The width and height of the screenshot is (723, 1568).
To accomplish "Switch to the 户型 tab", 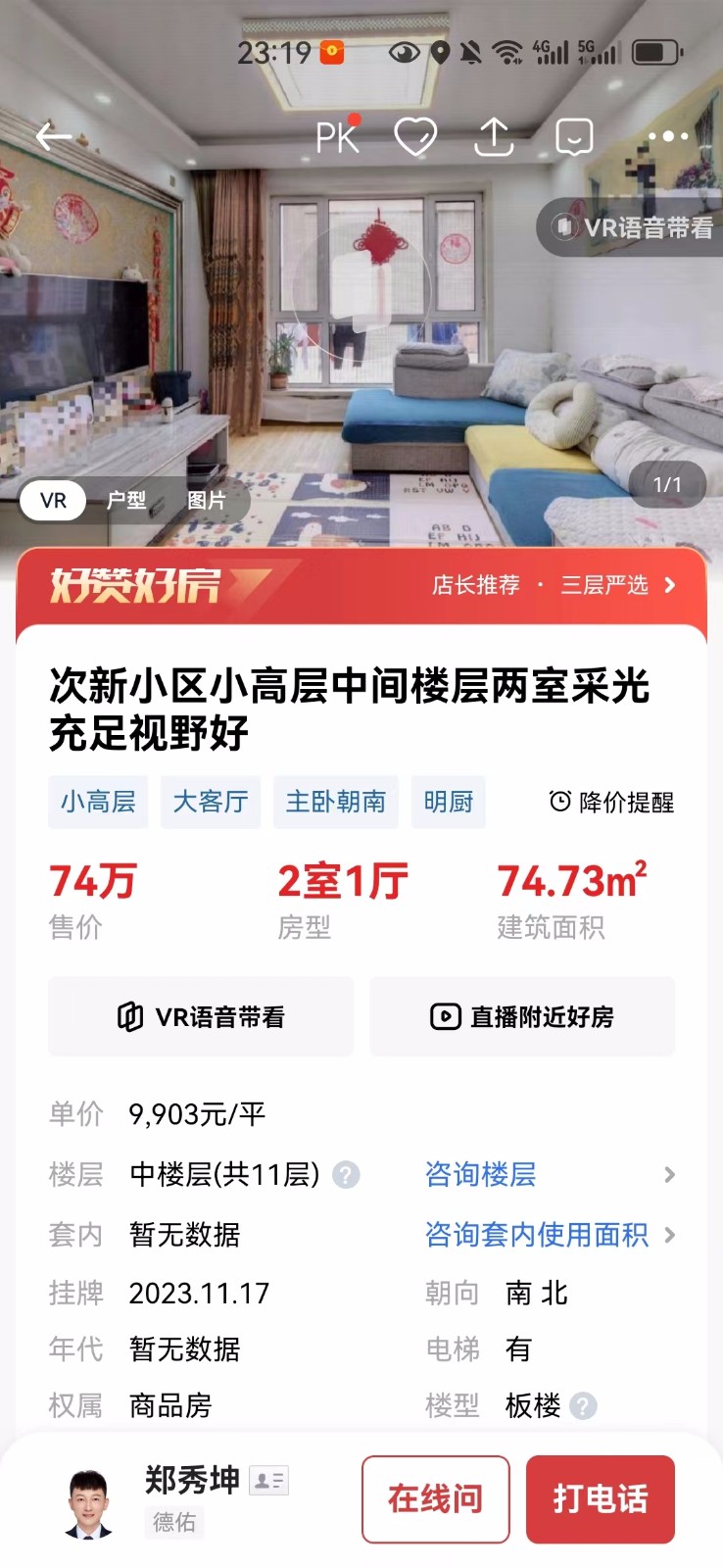I will click(x=126, y=501).
